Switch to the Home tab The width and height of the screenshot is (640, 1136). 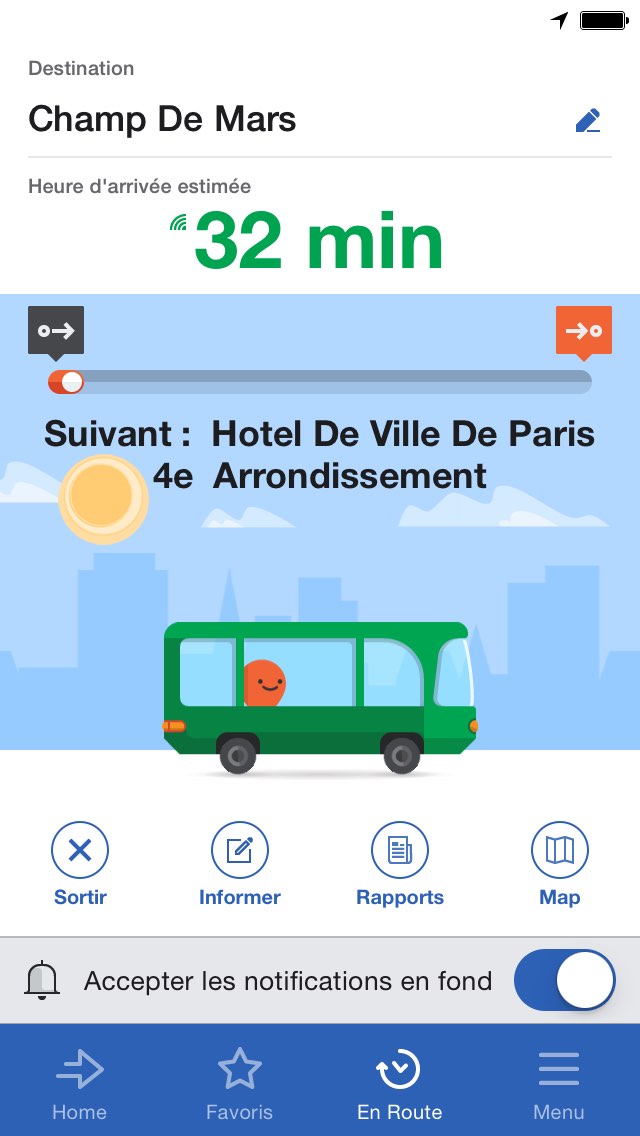tap(80, 1085)
